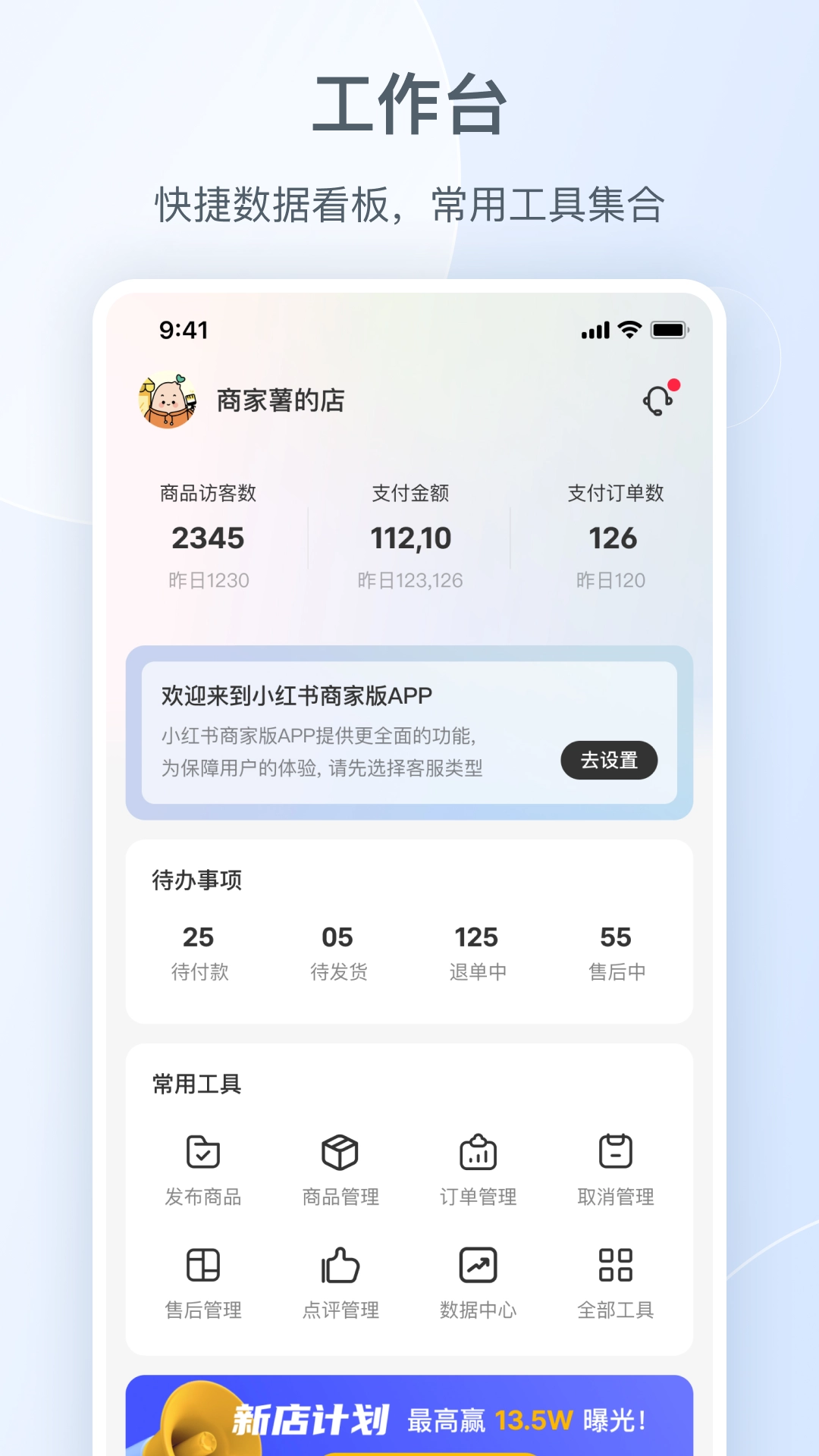This screenshot has width=819, height=1456.
Task: Open the 售后中 after-sales count
Action: click(618, 952)
